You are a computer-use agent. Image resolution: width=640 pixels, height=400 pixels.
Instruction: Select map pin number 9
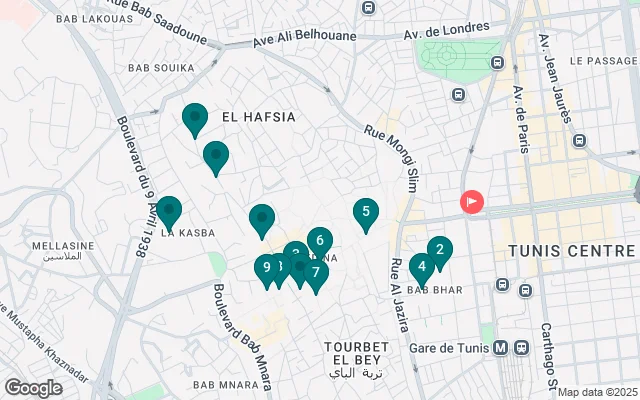point(265,267)
